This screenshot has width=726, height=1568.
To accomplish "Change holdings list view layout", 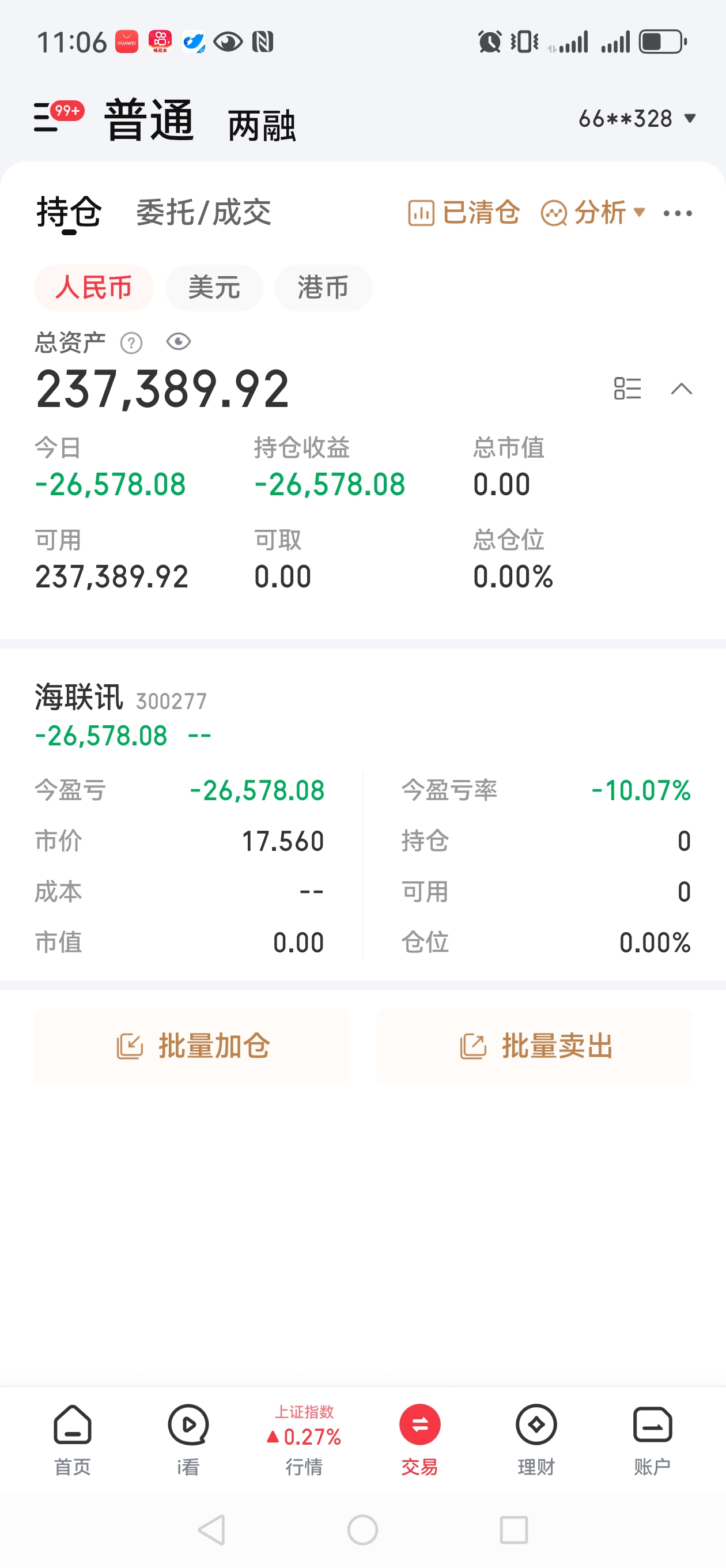I will click(x=627, y=389).
